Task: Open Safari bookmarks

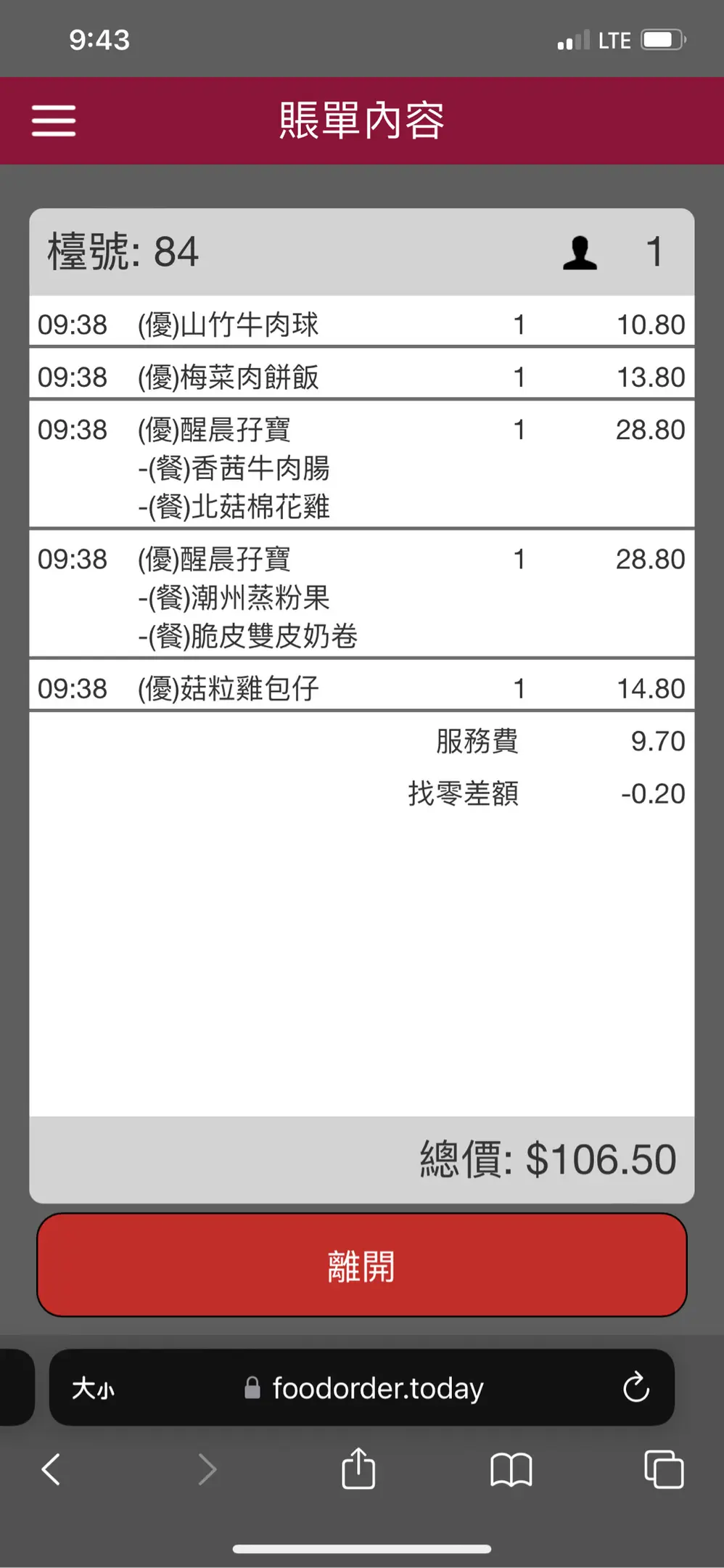Action: click(511, 1470)
